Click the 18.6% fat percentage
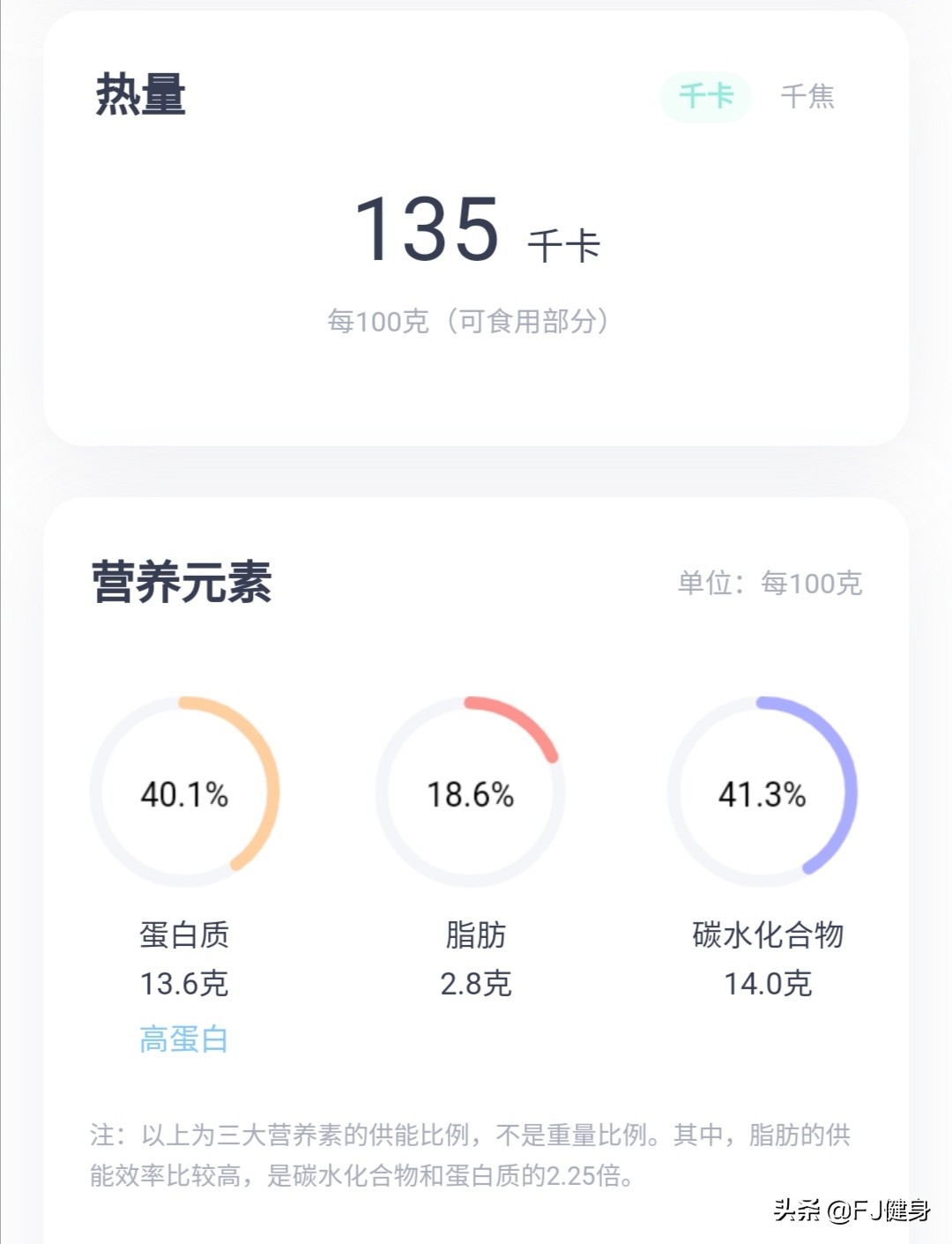Screen dimensions: 952x1244 [472, 793]
